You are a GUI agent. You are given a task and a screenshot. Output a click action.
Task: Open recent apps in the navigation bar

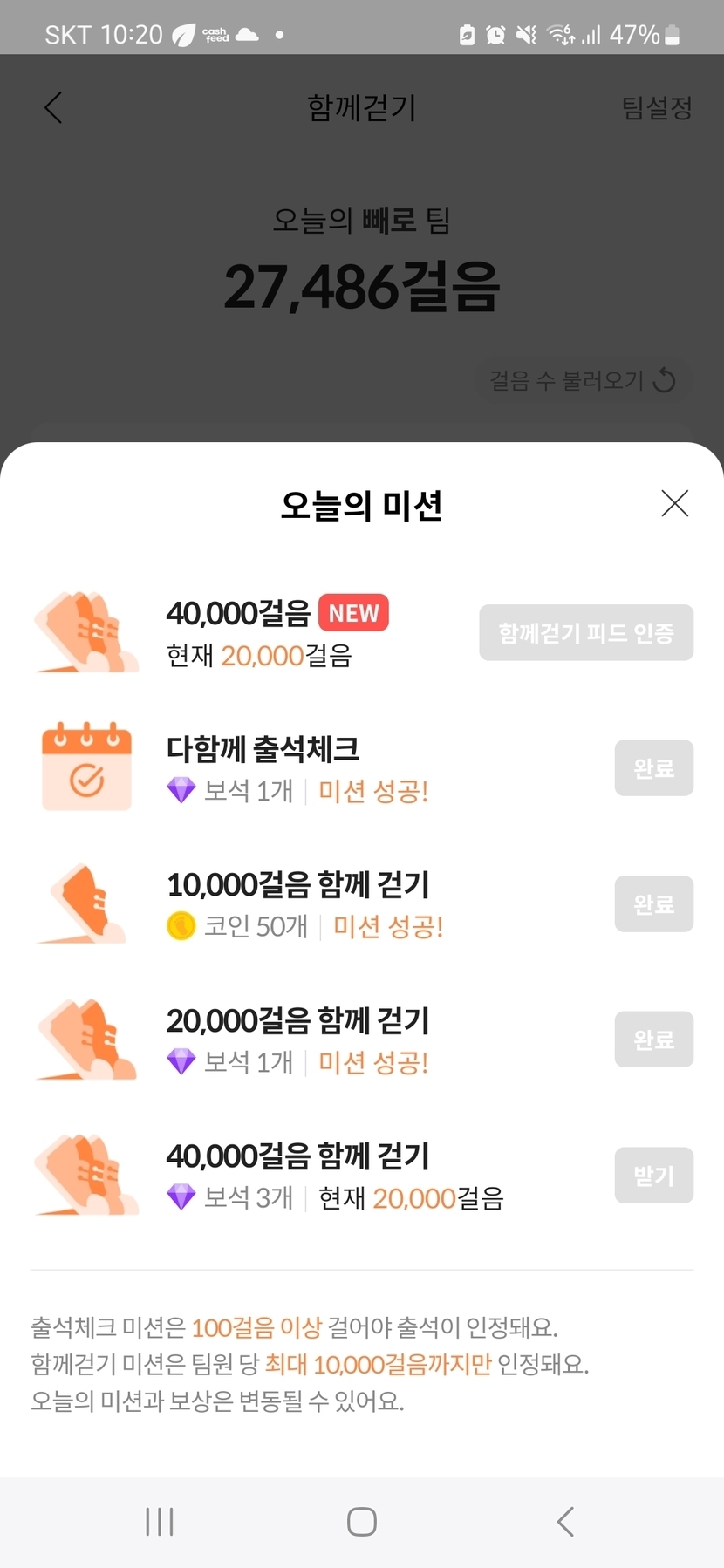click(160, 1521)
